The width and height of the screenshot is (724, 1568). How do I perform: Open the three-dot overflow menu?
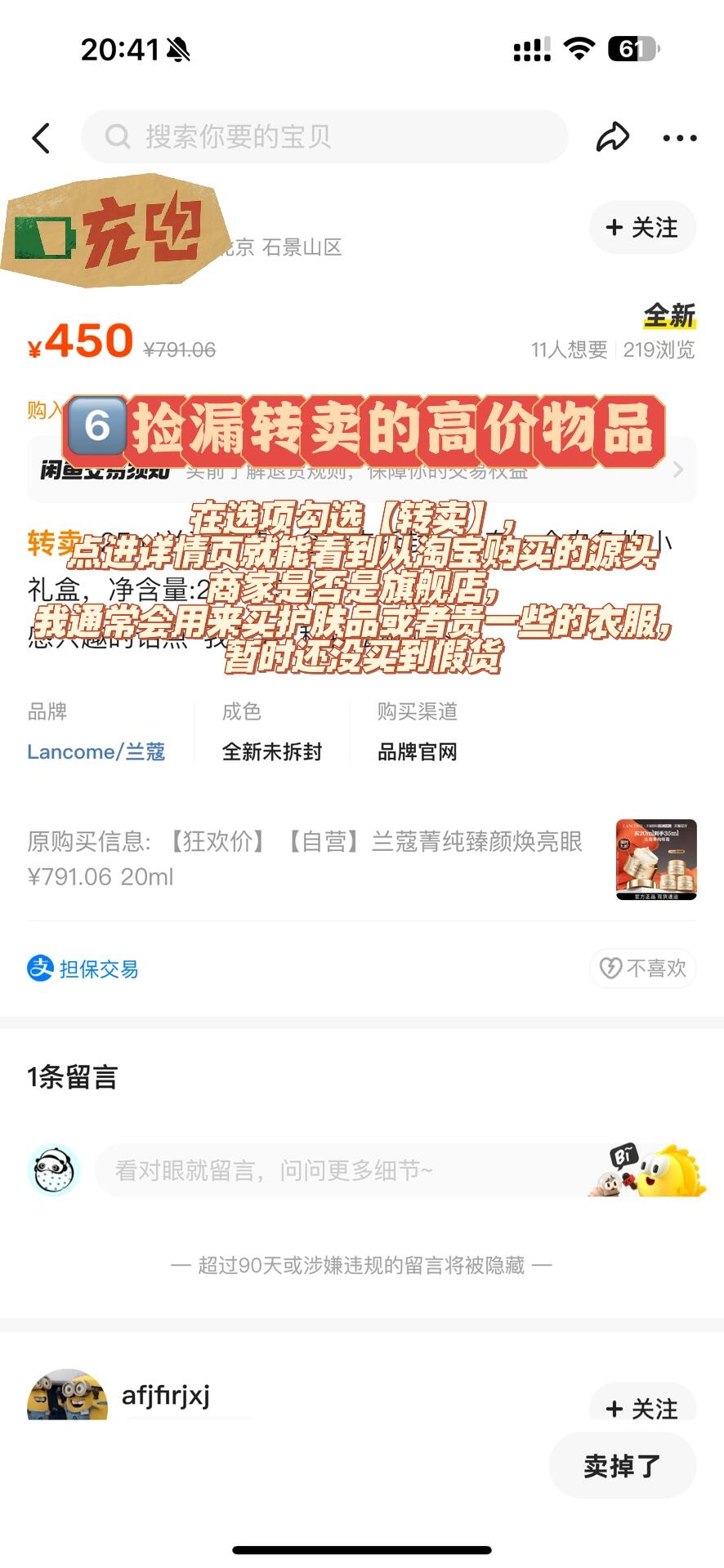tap(679, 138)
